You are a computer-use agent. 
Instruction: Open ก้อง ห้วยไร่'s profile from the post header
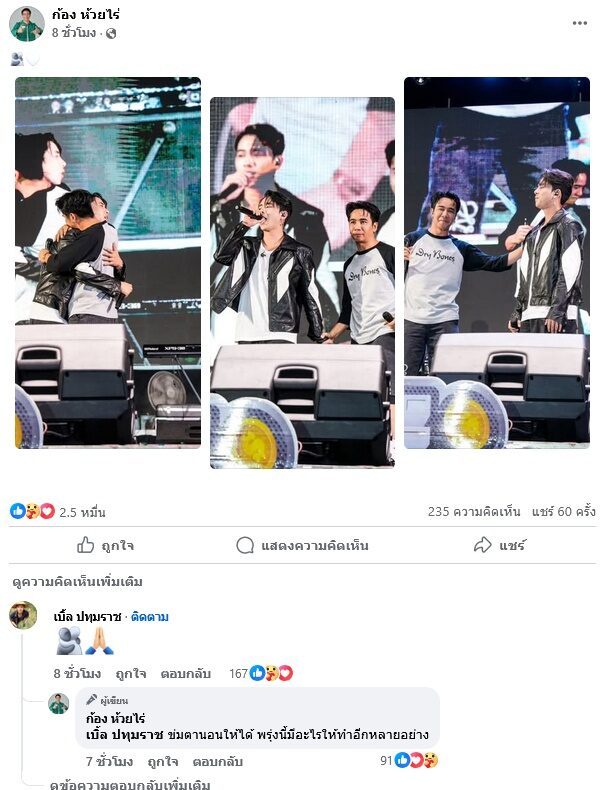(93, 15)
